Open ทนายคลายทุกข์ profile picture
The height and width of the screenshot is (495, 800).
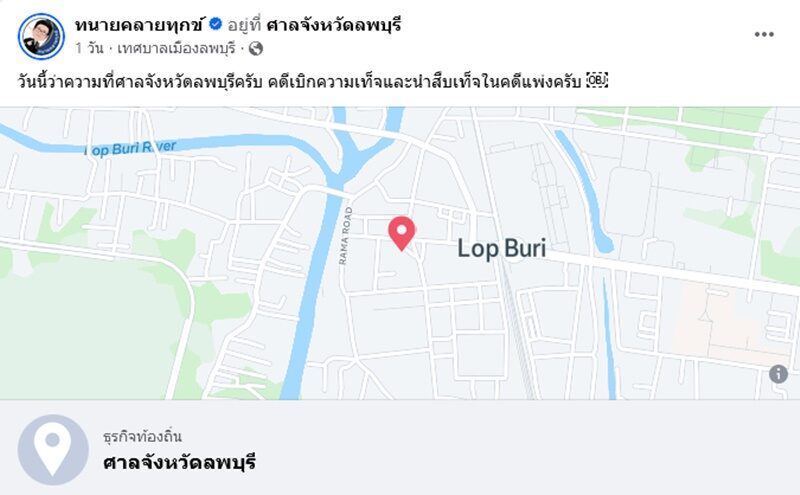pyautogui.click(x=42, y=37)
